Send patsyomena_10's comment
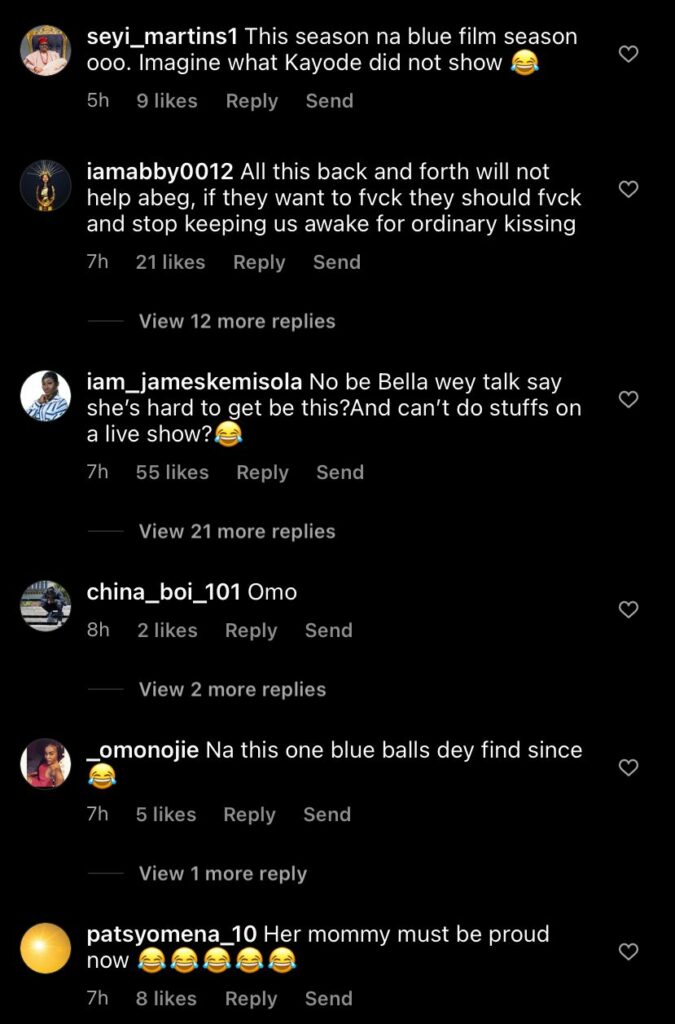The width and height of the screenshot is (675, 1024). 329,998
